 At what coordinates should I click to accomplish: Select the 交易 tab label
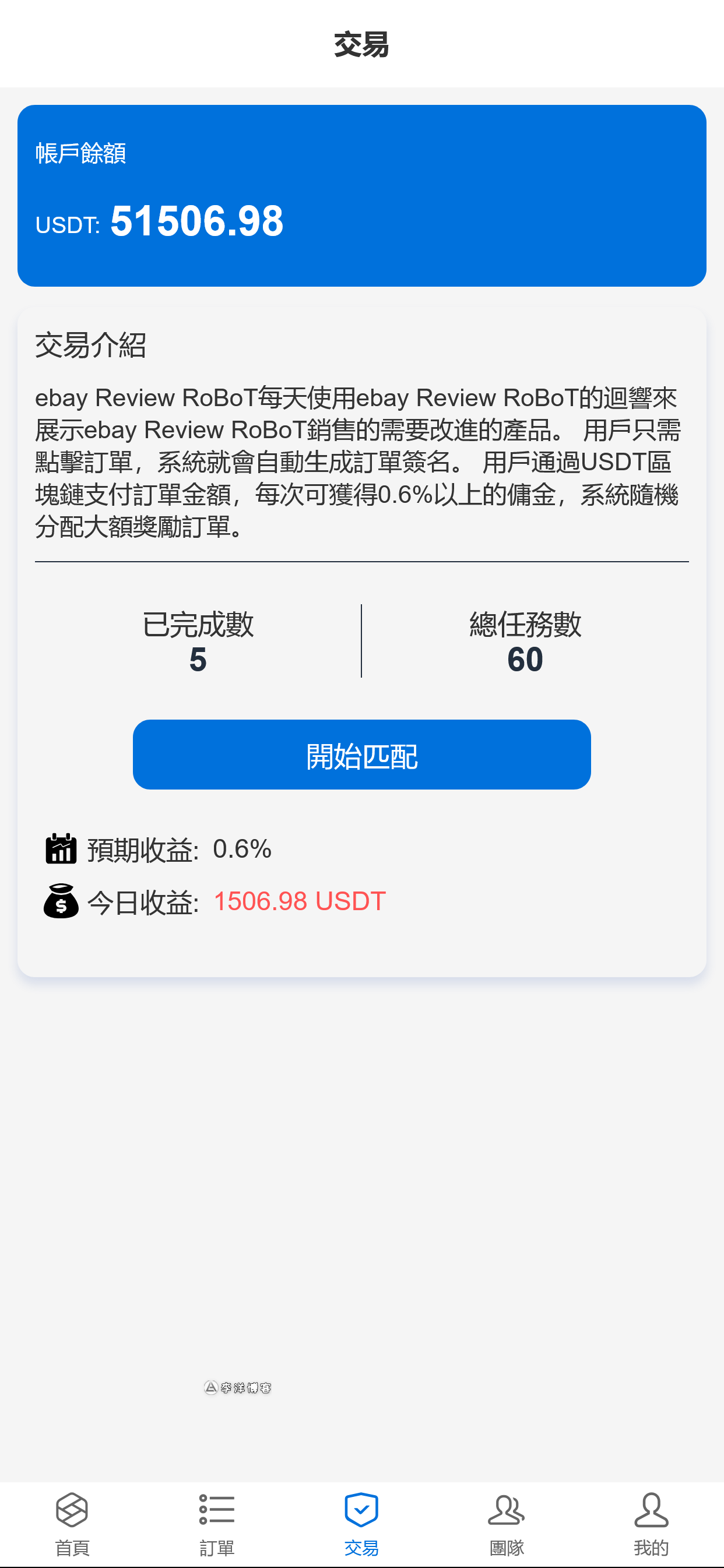[361, 1544]
